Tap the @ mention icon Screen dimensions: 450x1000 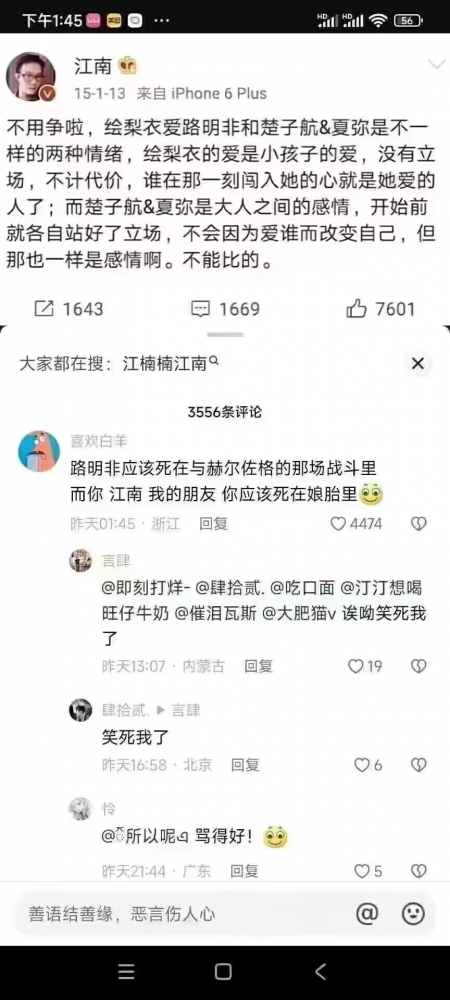point(367,914)
